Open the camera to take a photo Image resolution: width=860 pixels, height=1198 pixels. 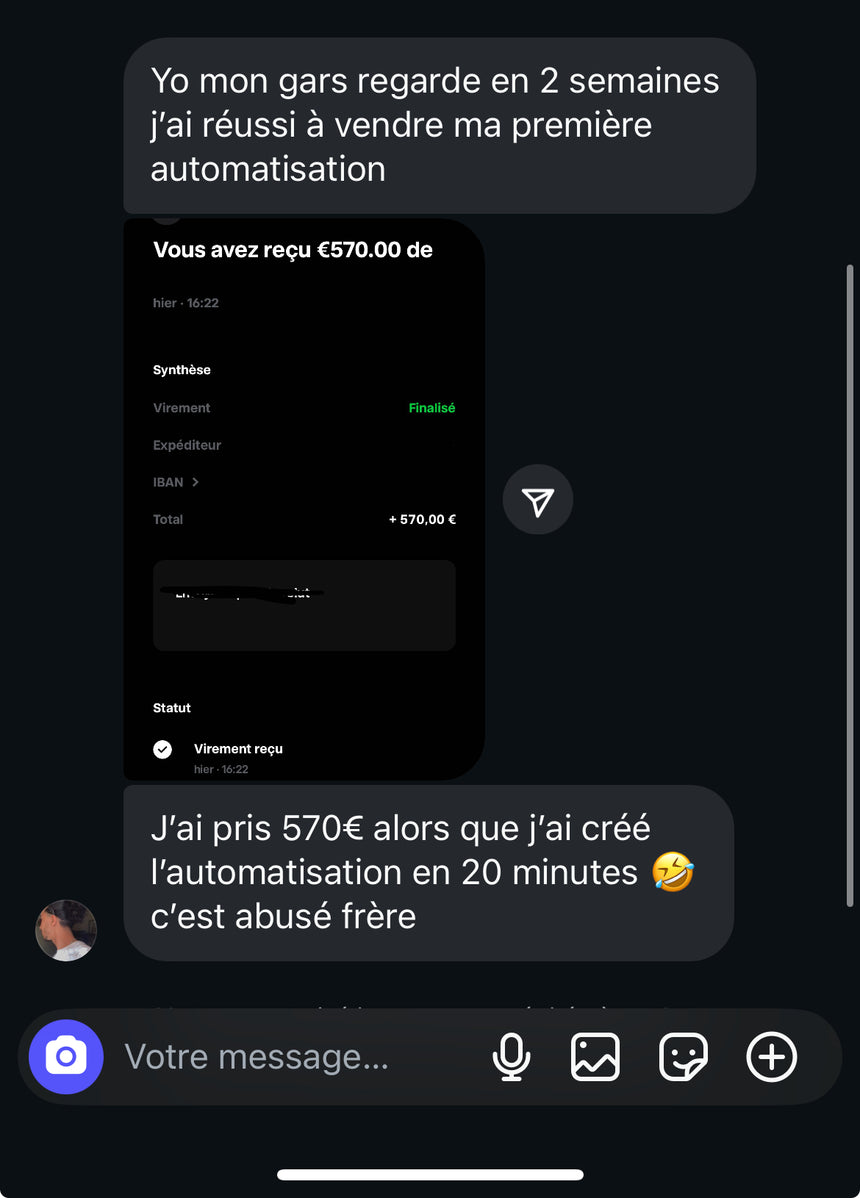[x=64, y=1056]
